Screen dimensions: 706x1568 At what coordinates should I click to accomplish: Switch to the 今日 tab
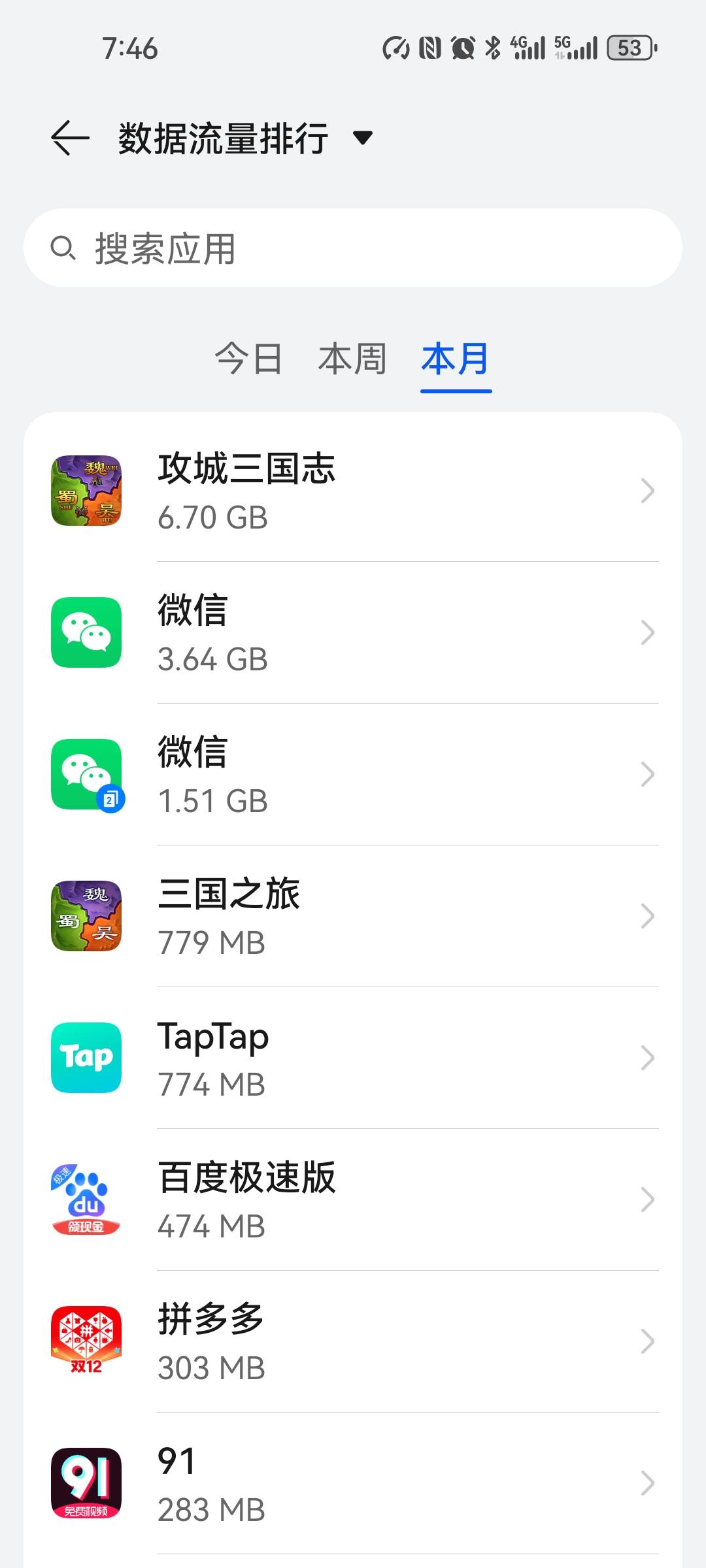pyautogui.click(x=249, y=359)
